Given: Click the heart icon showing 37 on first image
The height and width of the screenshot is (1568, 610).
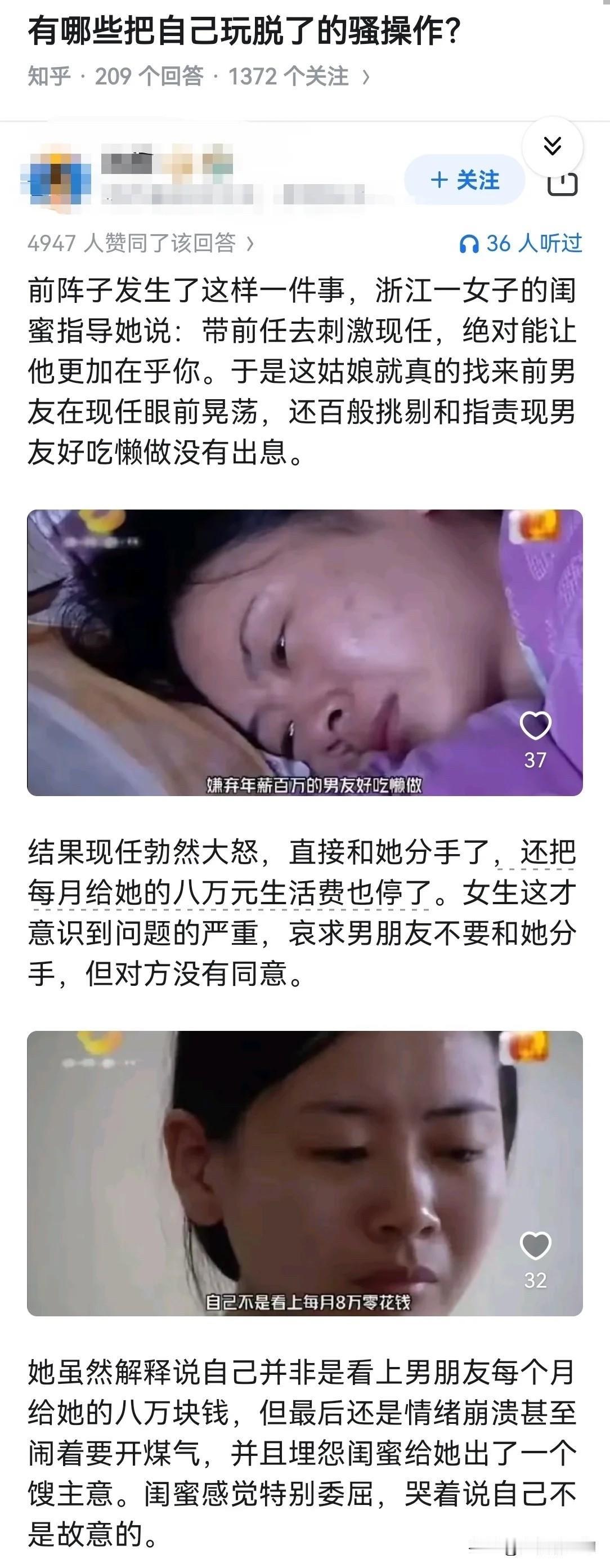Looking at the screenshot, I should pyautogui.click(x=535, y=725).
